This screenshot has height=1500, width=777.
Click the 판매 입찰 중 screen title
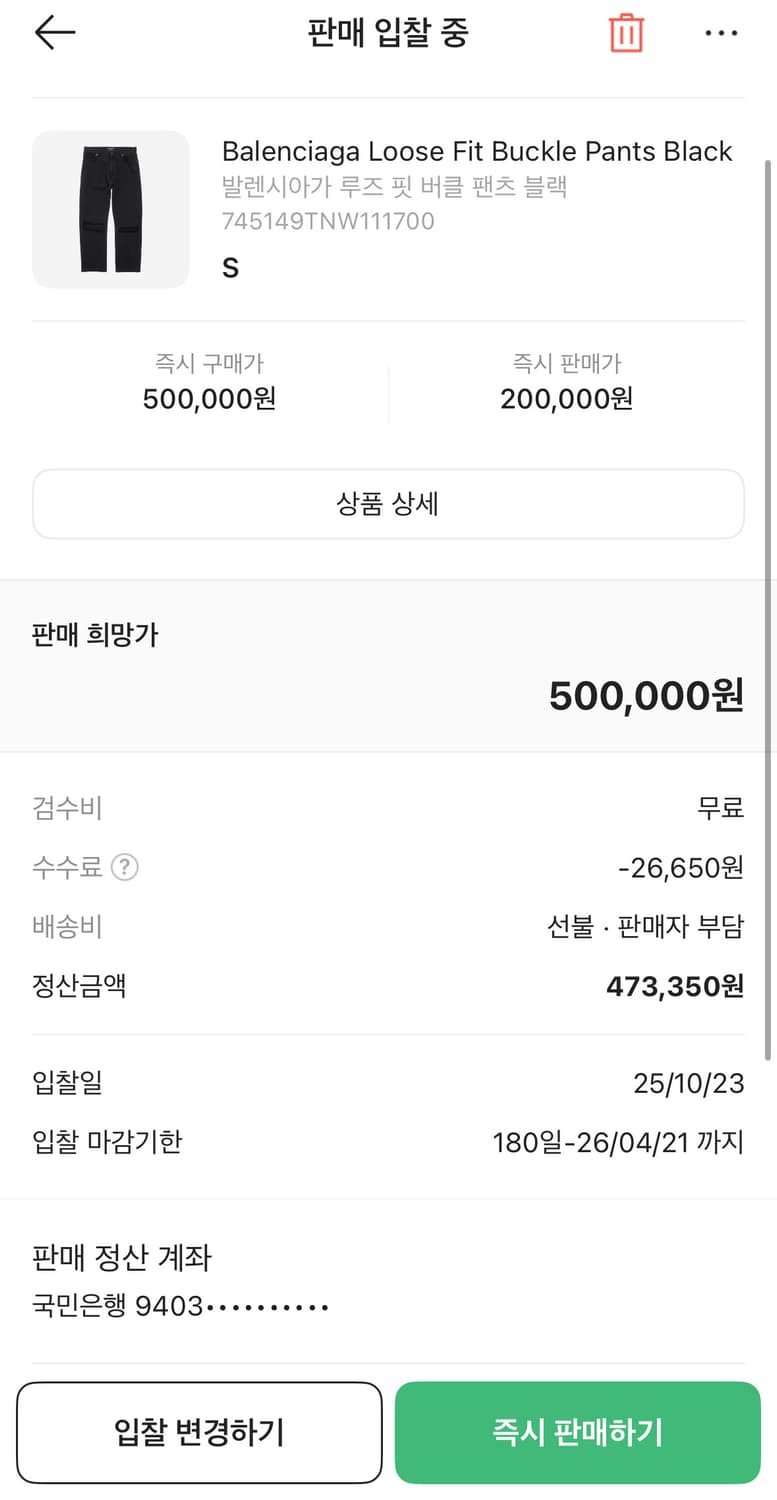tap(388, 32)
